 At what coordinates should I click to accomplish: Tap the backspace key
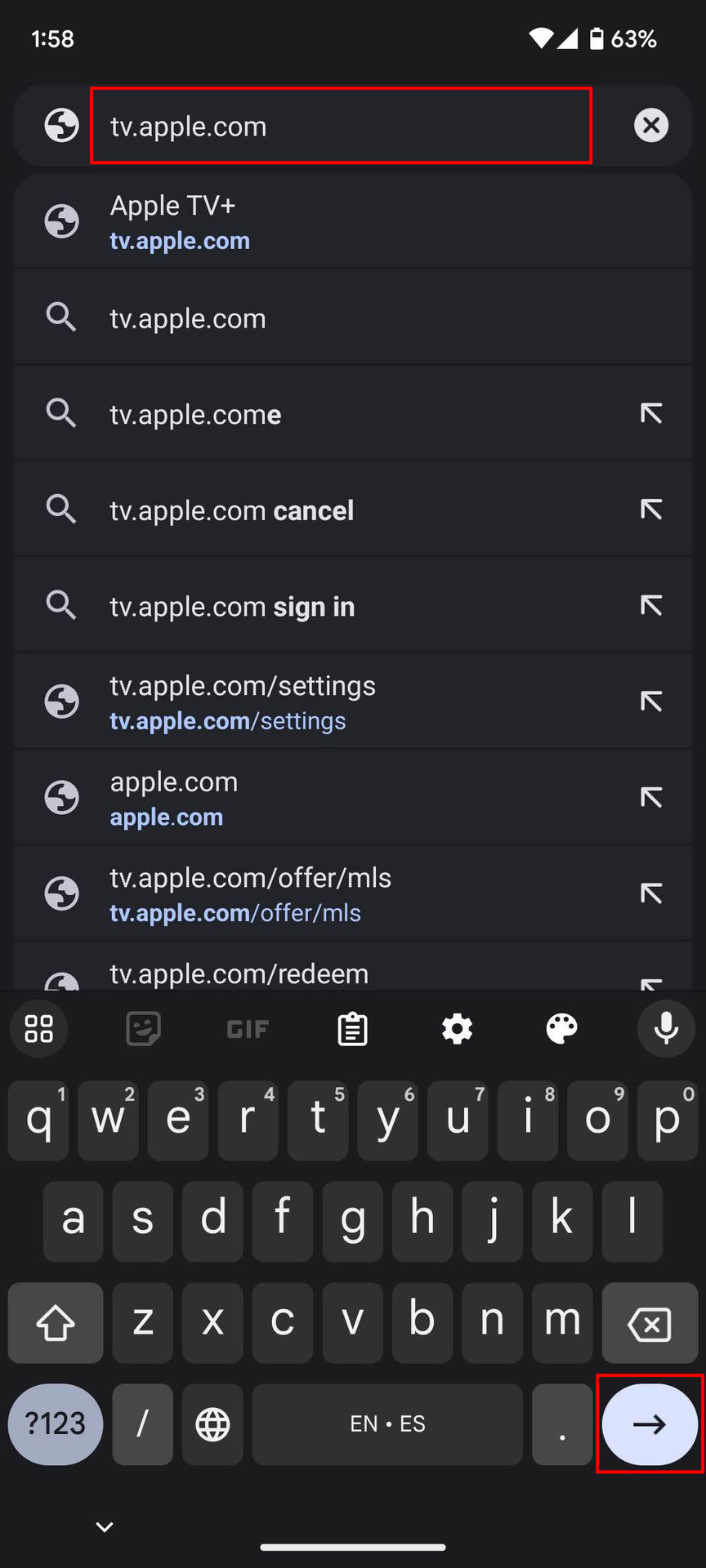tap(650, 1323)
